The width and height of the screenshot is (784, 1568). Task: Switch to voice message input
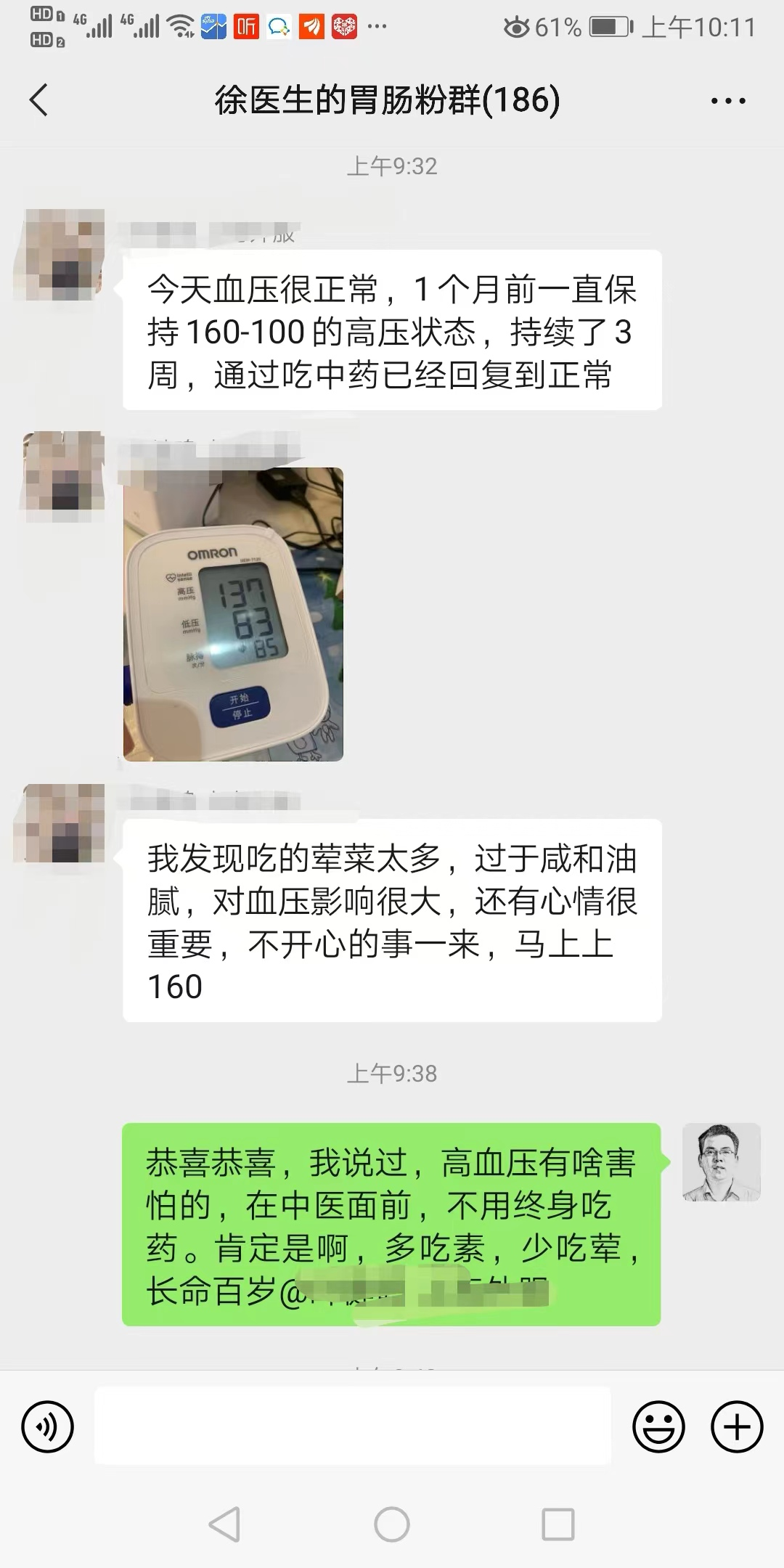[48, 1426]
